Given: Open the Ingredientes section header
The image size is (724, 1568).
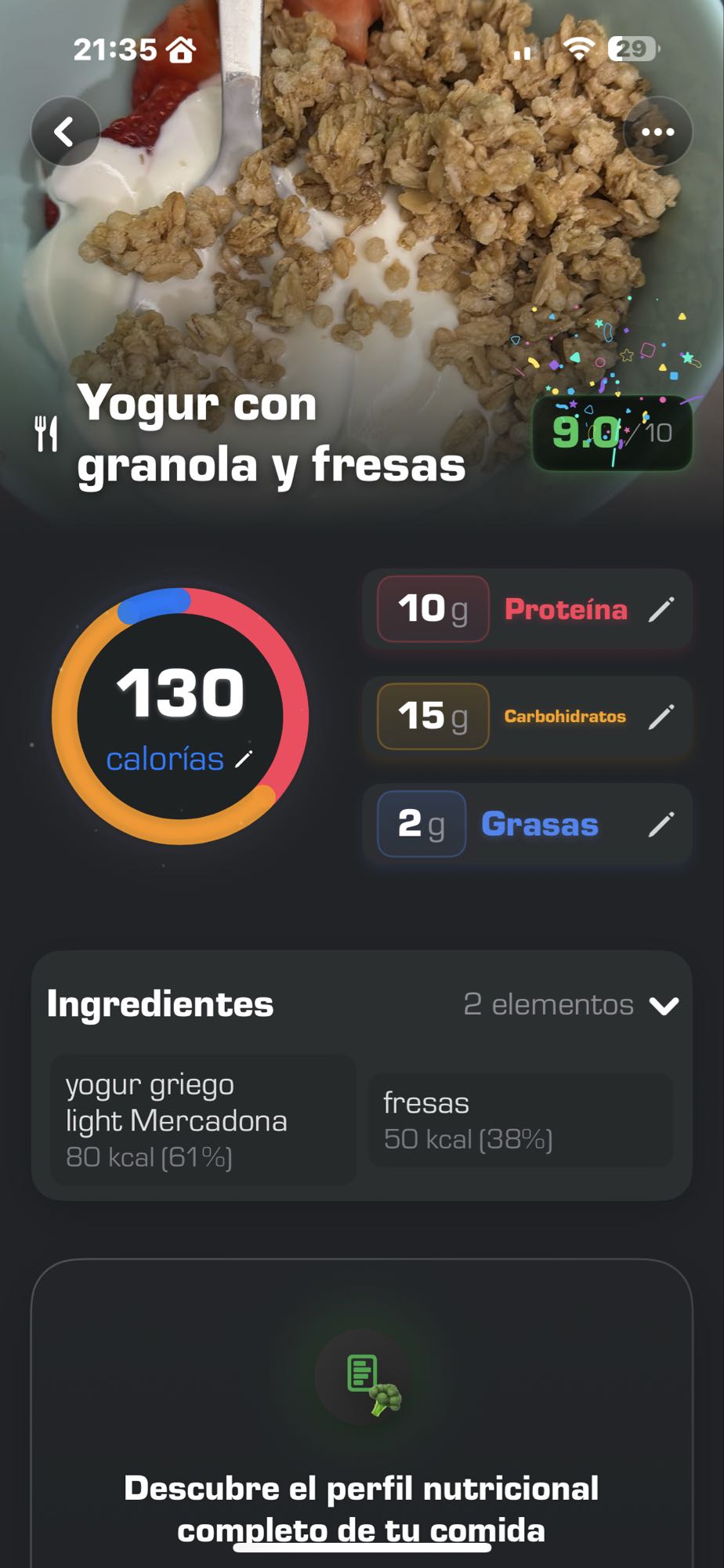Looking at the screenshot, I should pos(159,1003).
